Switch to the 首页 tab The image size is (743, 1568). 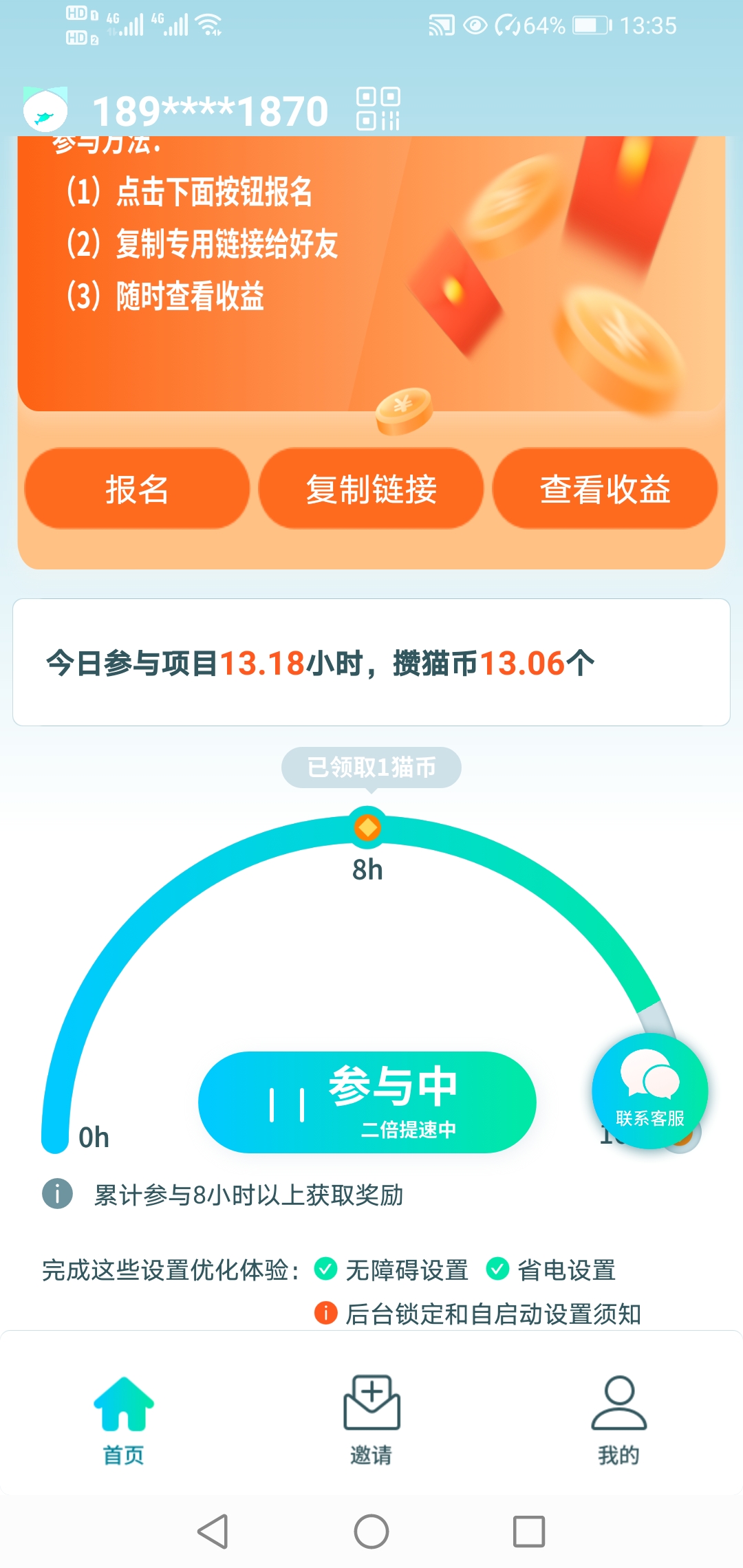[x=124, y=1420]
